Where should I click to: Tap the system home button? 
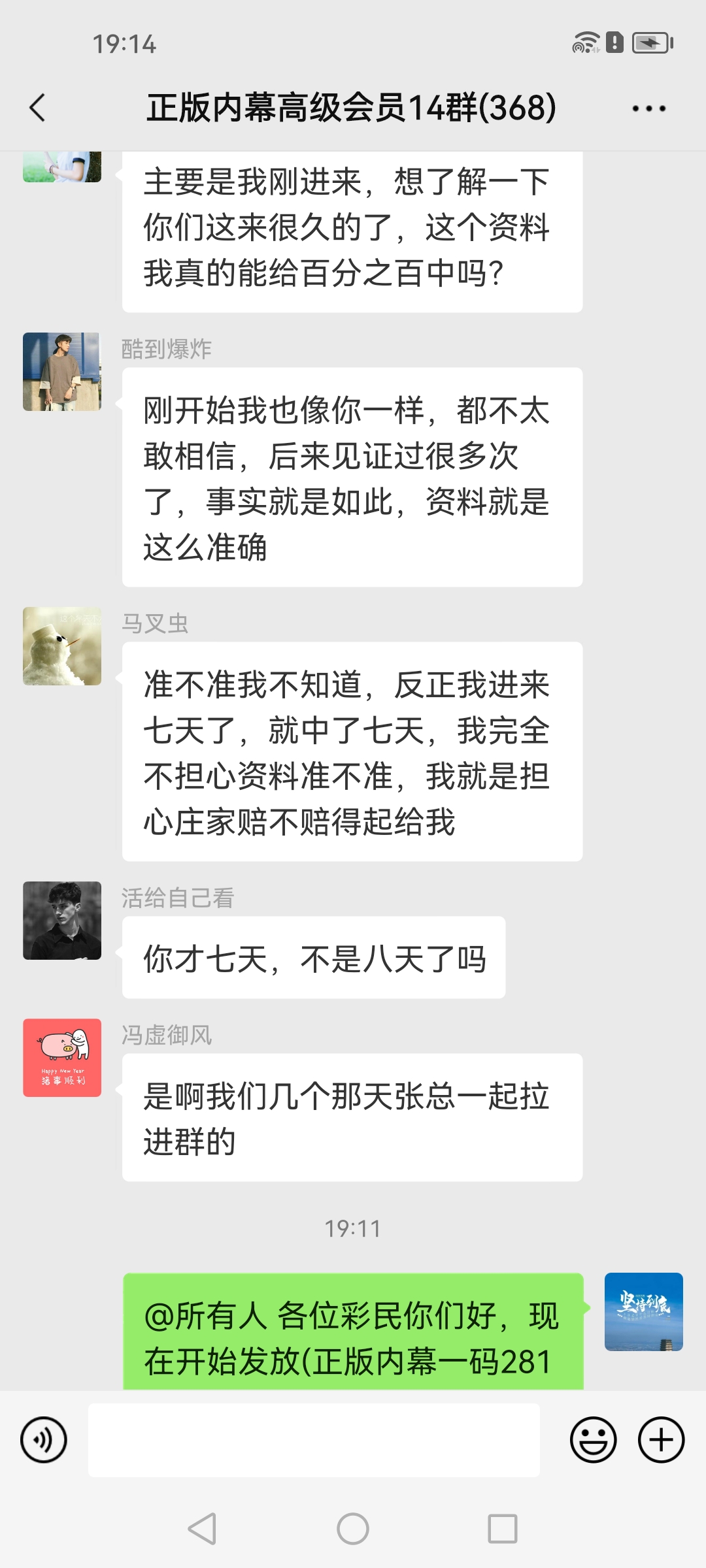353,1529
